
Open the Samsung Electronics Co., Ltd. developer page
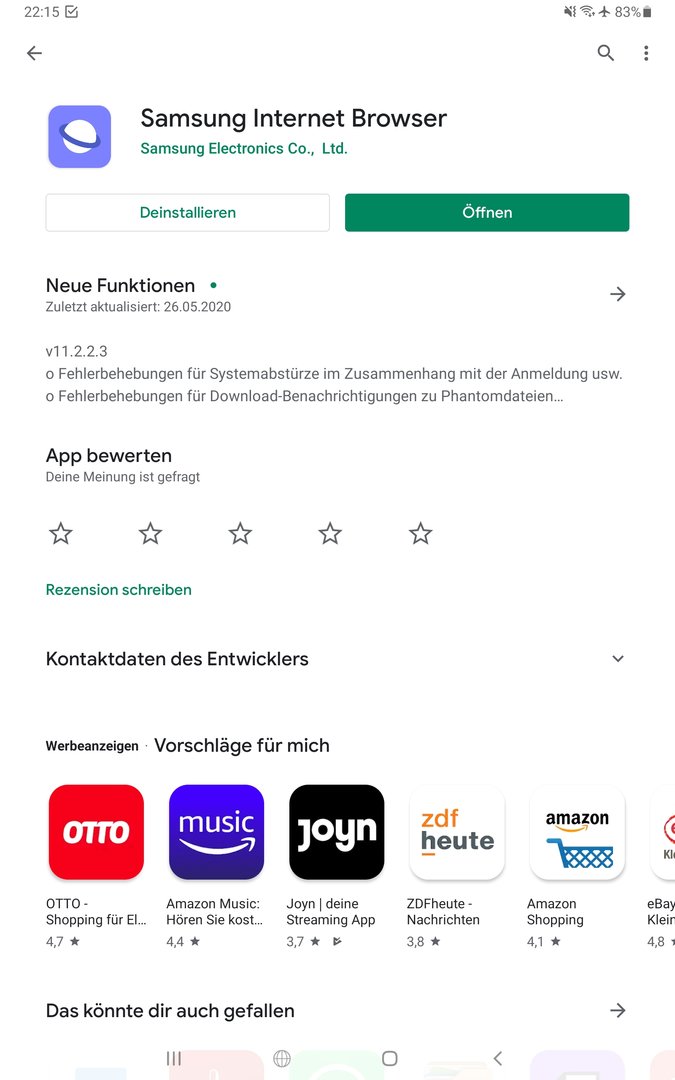coord(244,149)
